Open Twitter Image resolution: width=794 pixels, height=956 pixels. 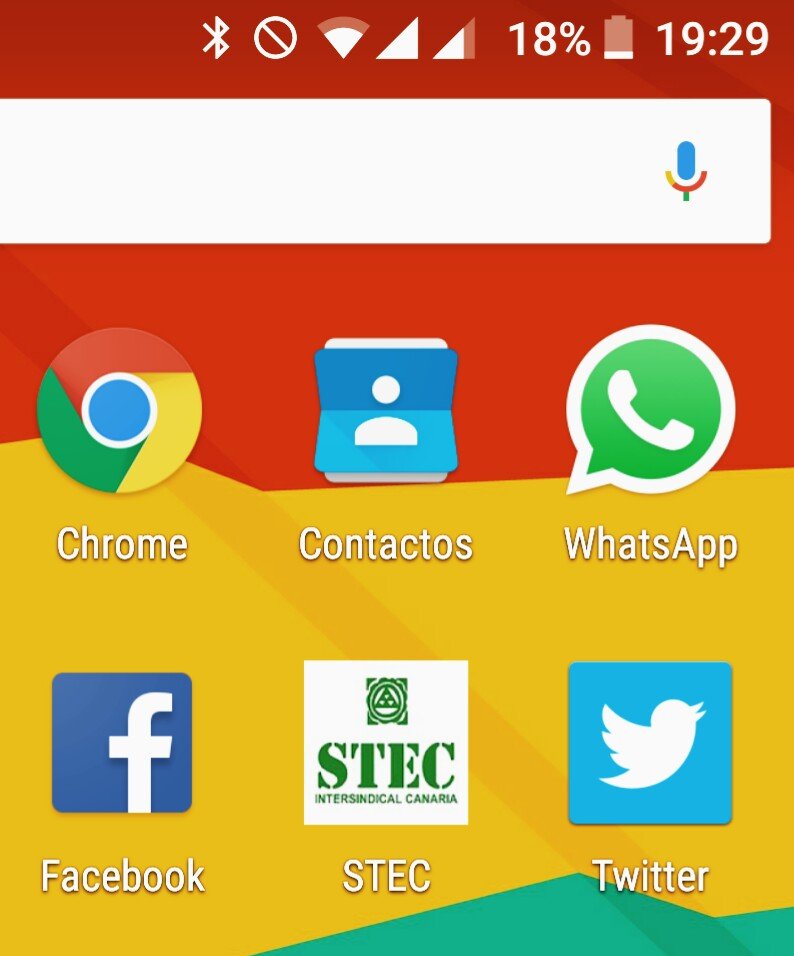(651, 743)
